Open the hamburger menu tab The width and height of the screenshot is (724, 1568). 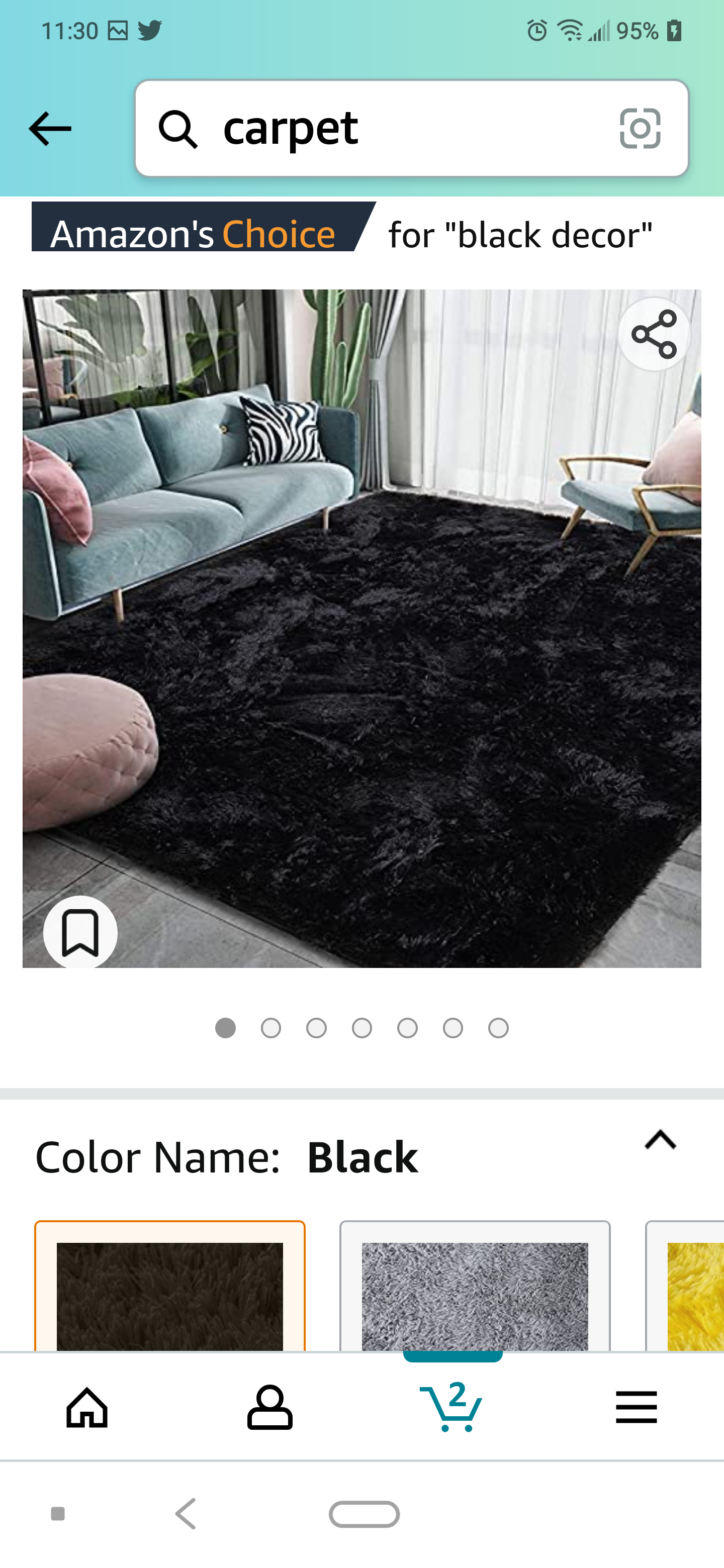[x=637, y=1407]
